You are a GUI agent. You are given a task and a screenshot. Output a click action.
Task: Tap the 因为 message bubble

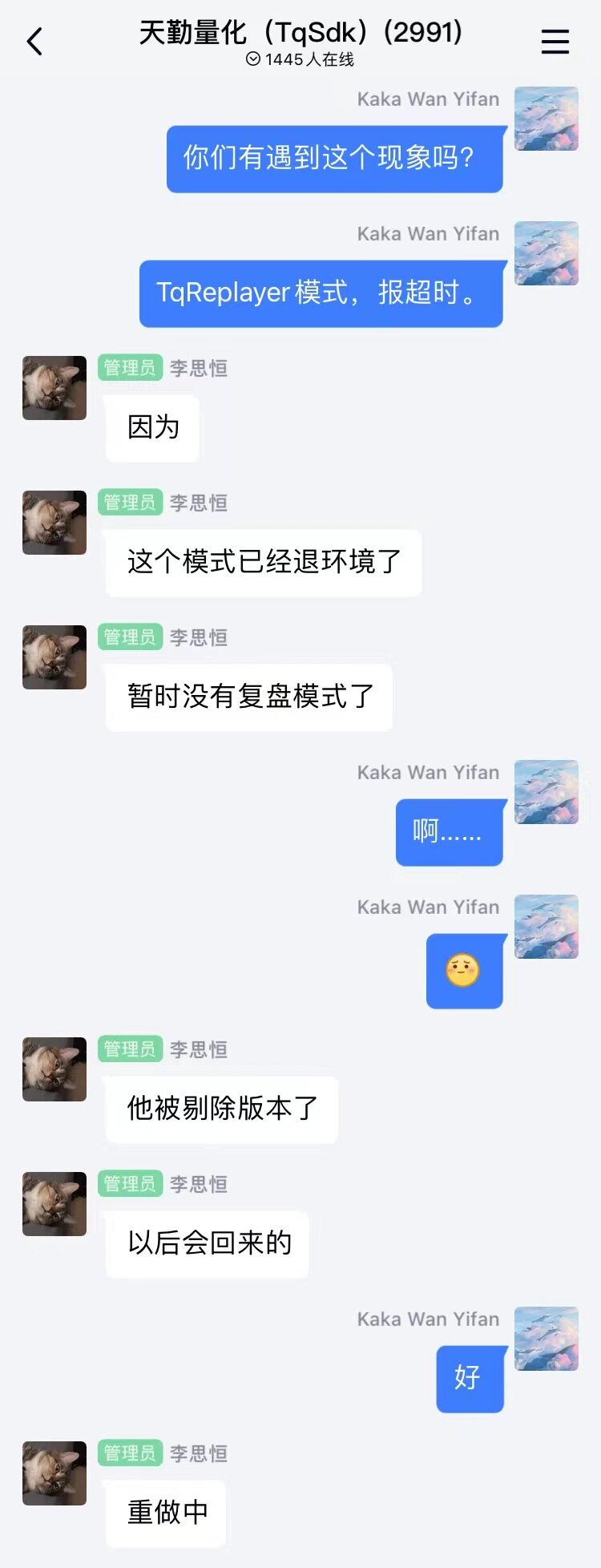(x=151, y=429)
